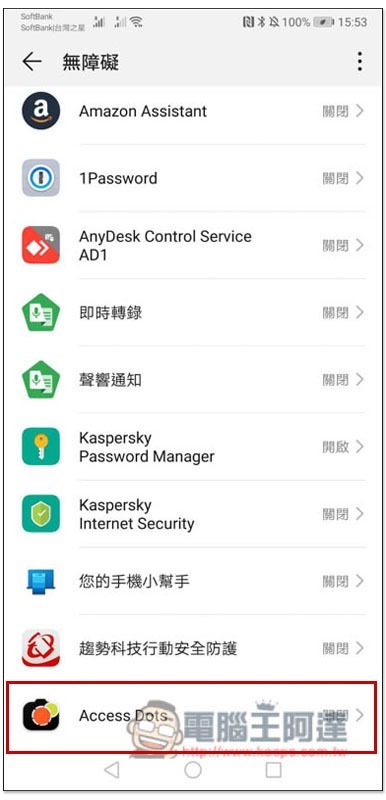The height and width of the screenshot is (800, 386).
Task: Open the 1Password accessibility row
Action: (193, 178)
